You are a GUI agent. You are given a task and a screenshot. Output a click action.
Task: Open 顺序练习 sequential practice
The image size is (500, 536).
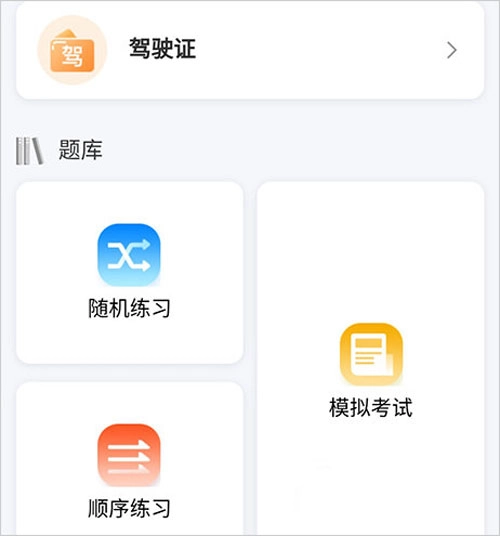[x=130, y=459]
